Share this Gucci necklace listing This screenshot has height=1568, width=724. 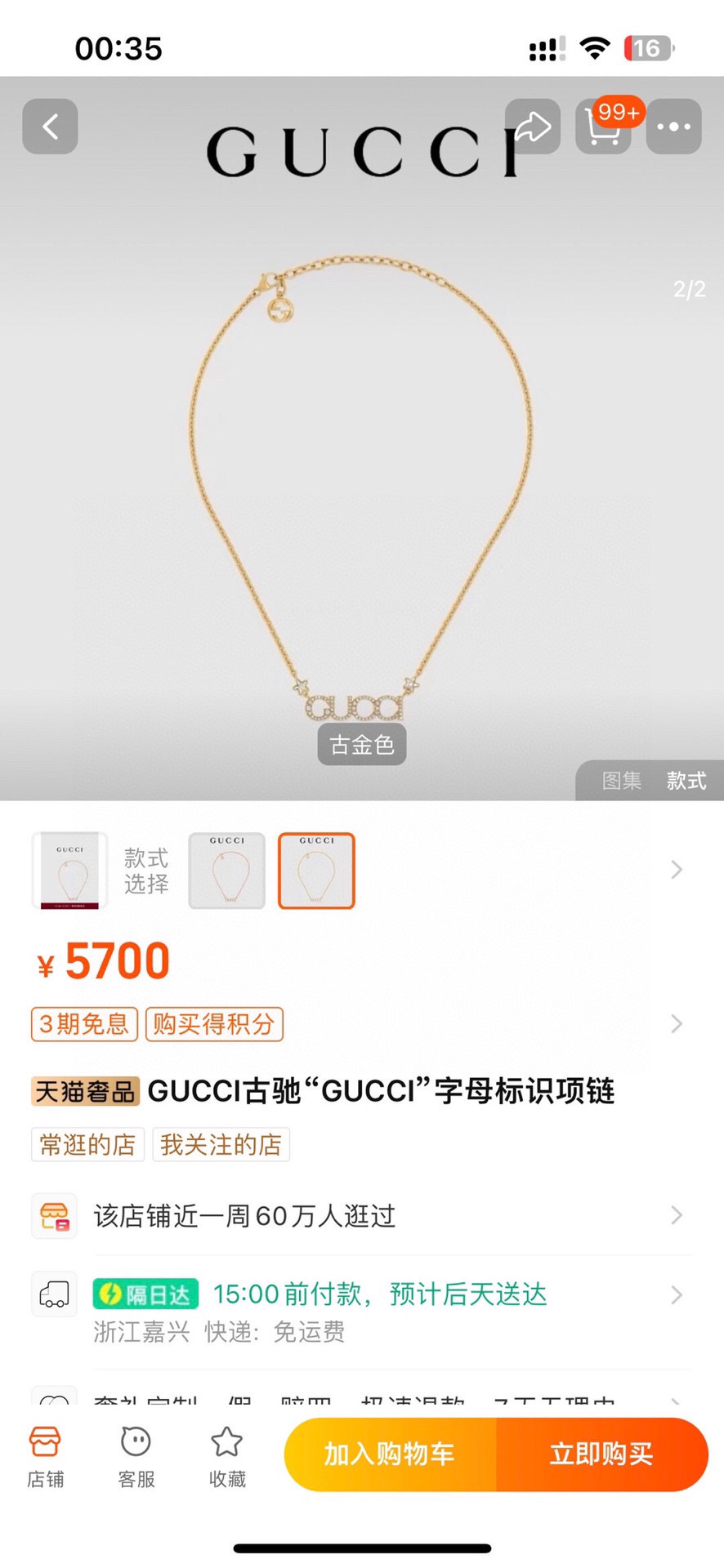point(533,127)
